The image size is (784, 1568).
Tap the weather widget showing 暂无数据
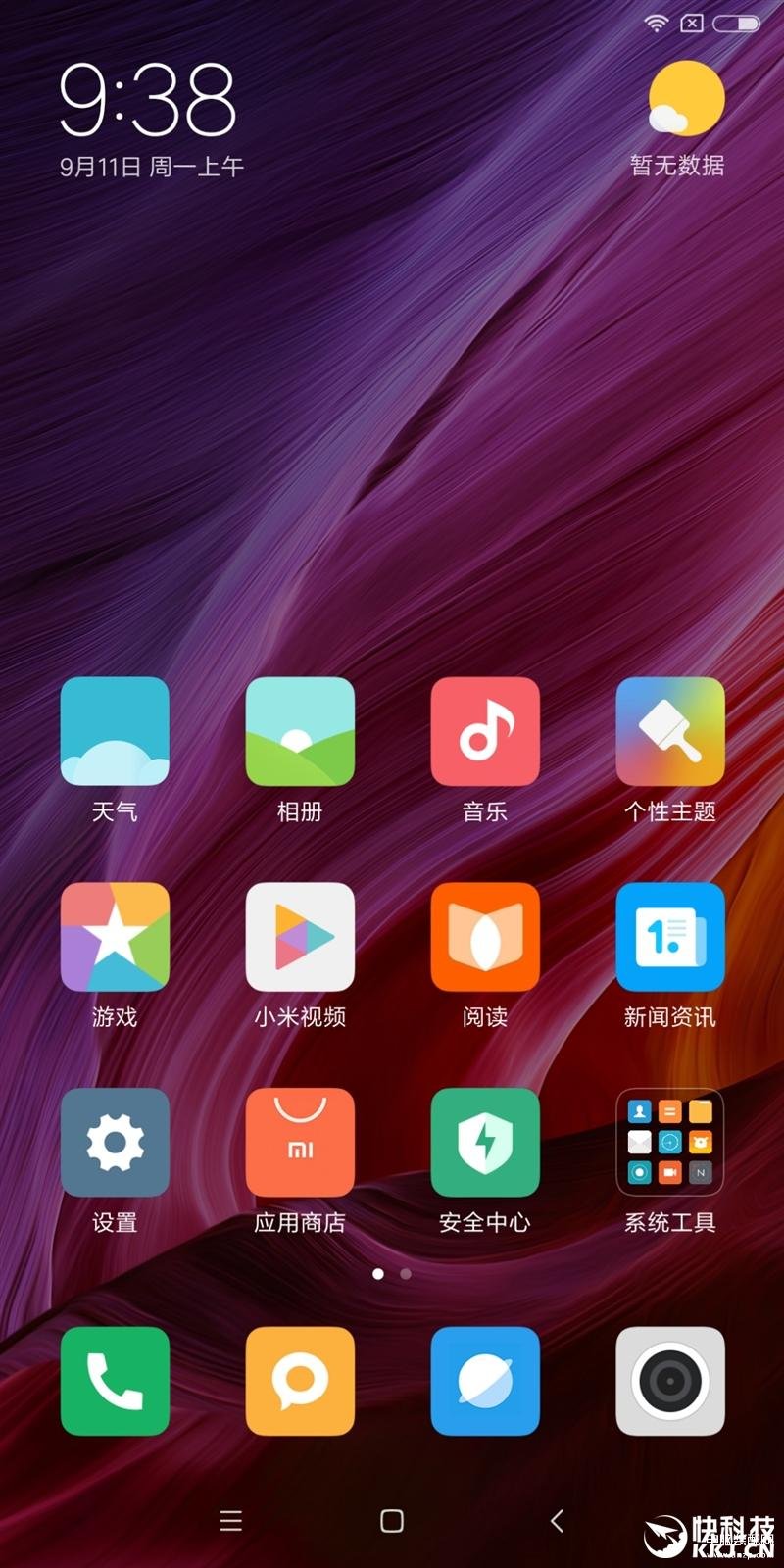pos(678,119)
